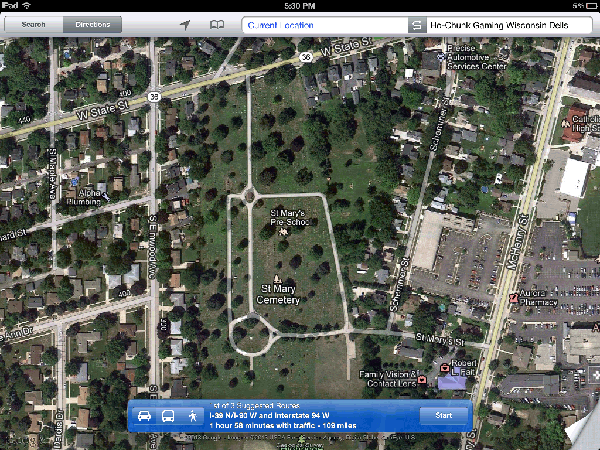
Task: Select public transit bus icon
Action: coord(167,416)
